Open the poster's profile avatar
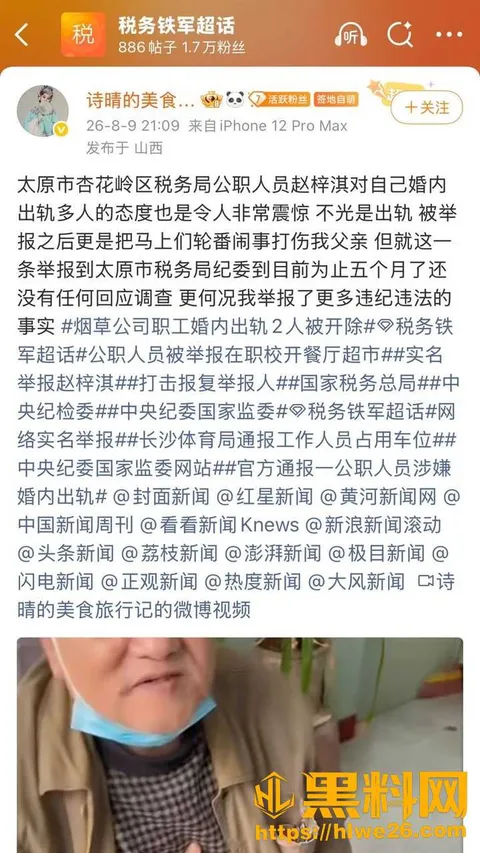 [x=43, y=111]
